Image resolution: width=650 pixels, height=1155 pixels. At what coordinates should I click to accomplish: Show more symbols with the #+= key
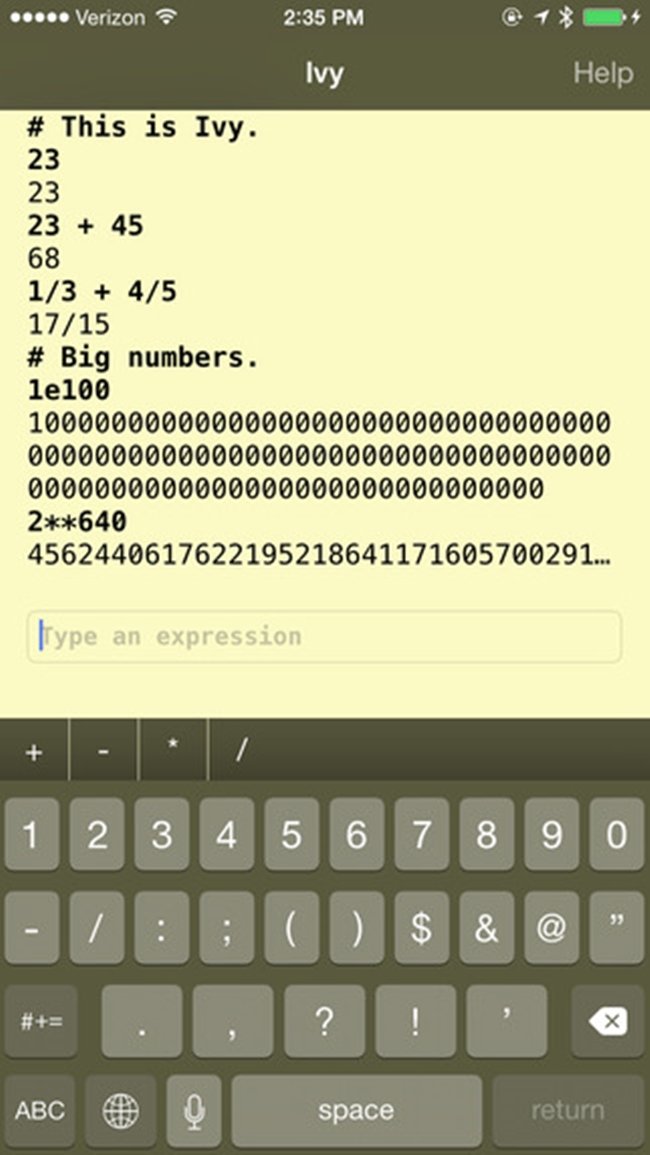click(41, 1022)
